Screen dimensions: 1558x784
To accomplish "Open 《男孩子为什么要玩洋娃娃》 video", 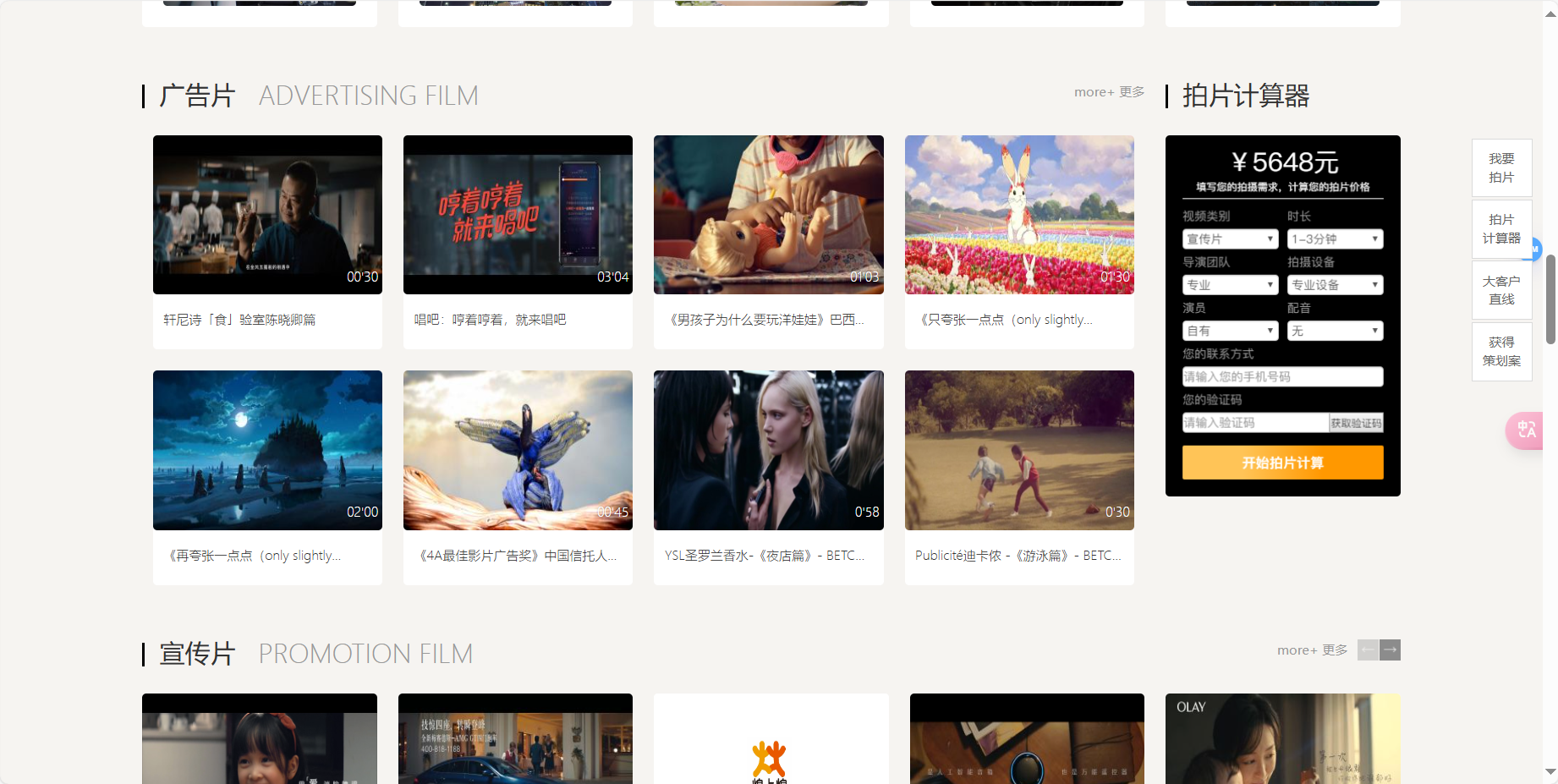I will click(x=768, y=215).
